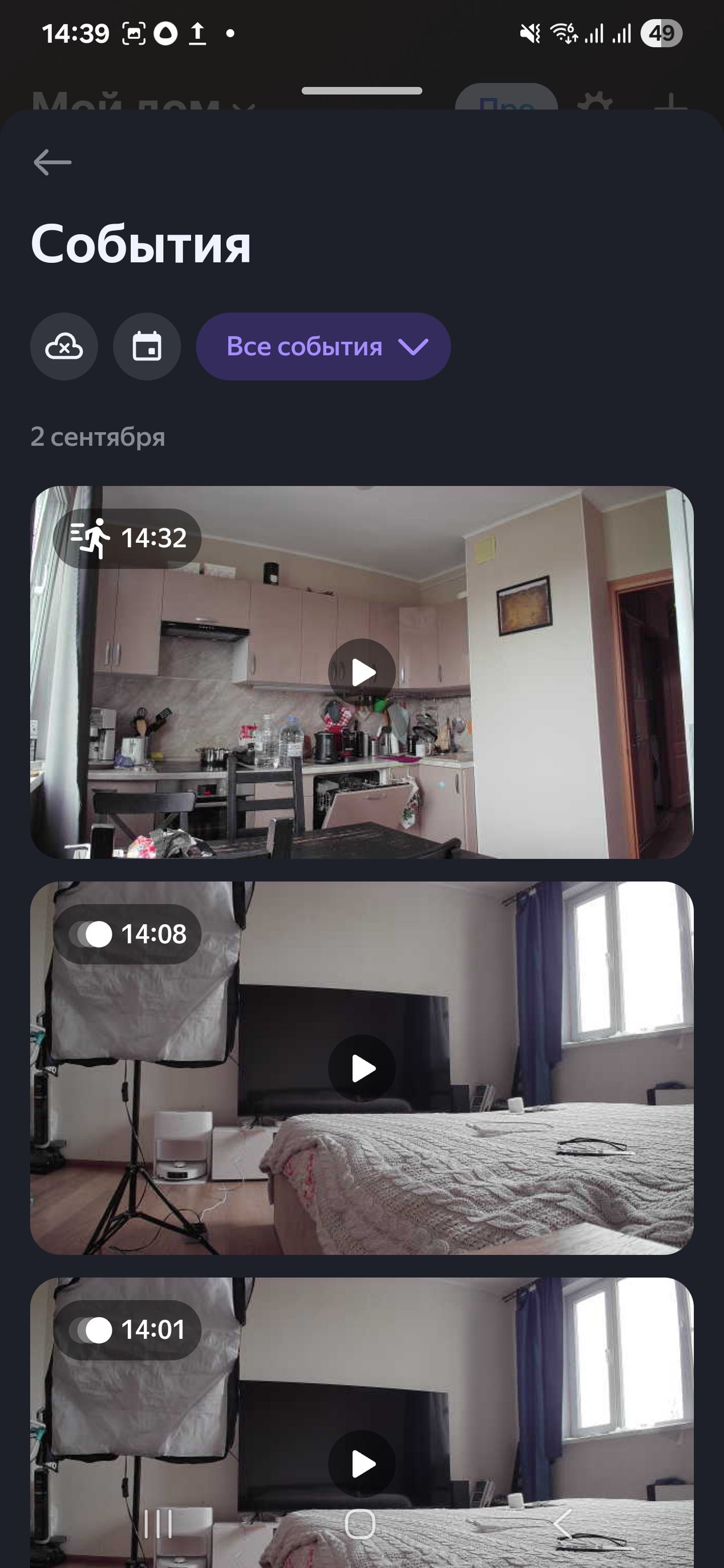Open recent apps from navigation bar
Image resolution: width=724 pixels, height=1568 pixels.
pos(158,1524)
